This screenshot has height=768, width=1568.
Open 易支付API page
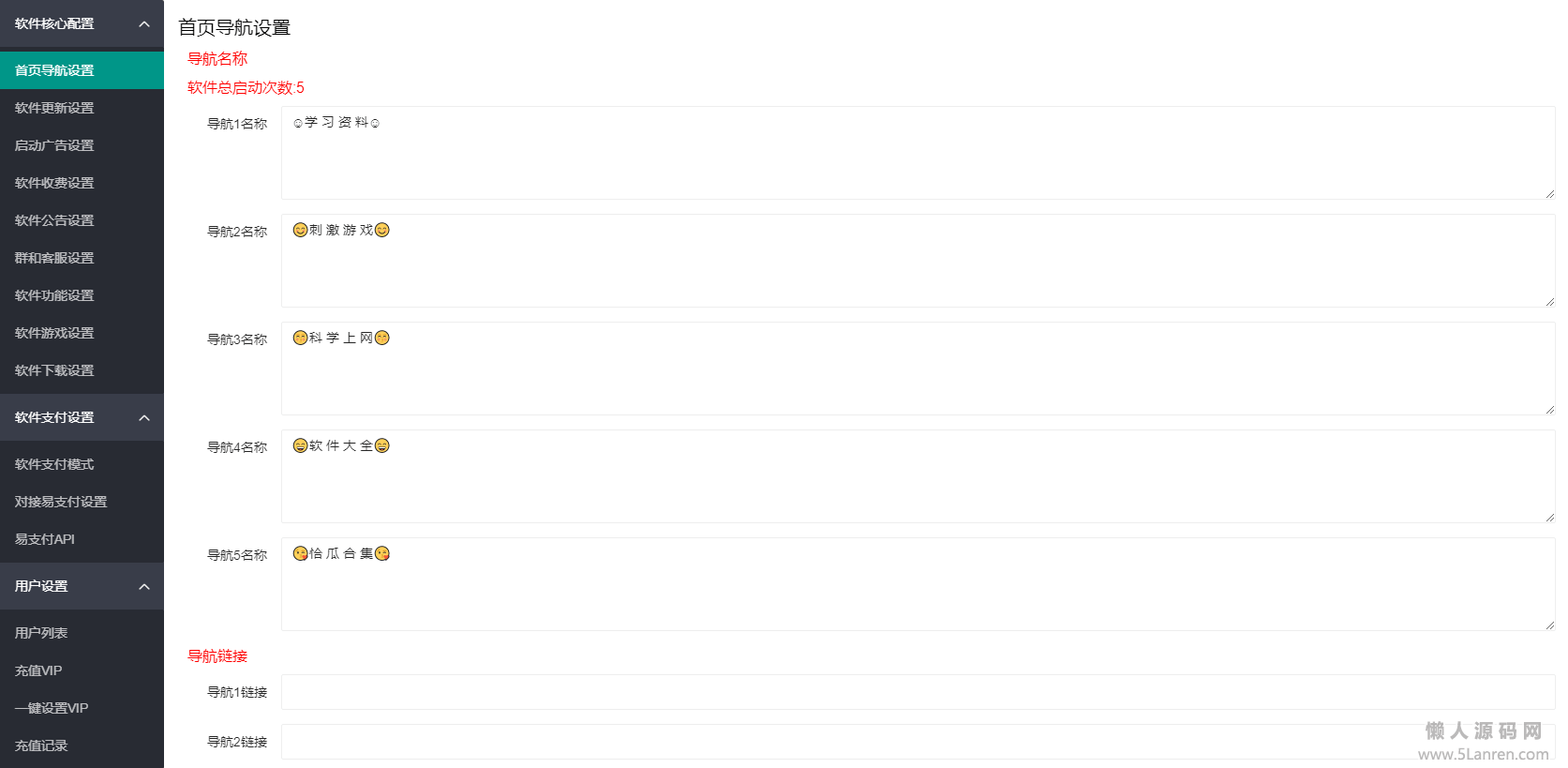coord(45,539)
